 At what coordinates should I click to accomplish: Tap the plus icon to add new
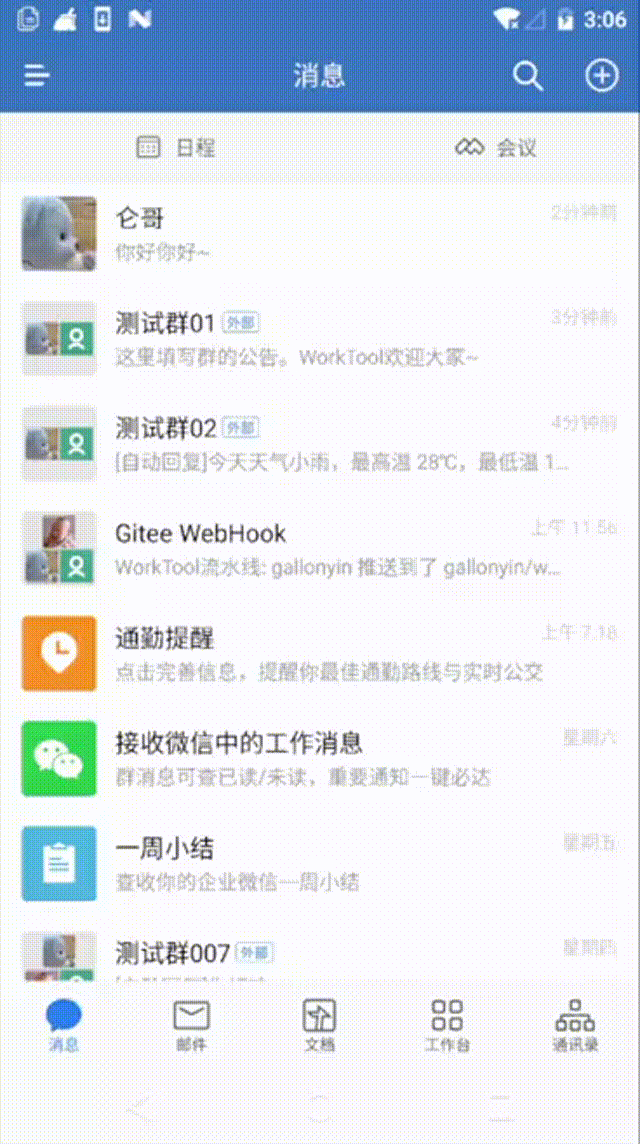(601, 76)
